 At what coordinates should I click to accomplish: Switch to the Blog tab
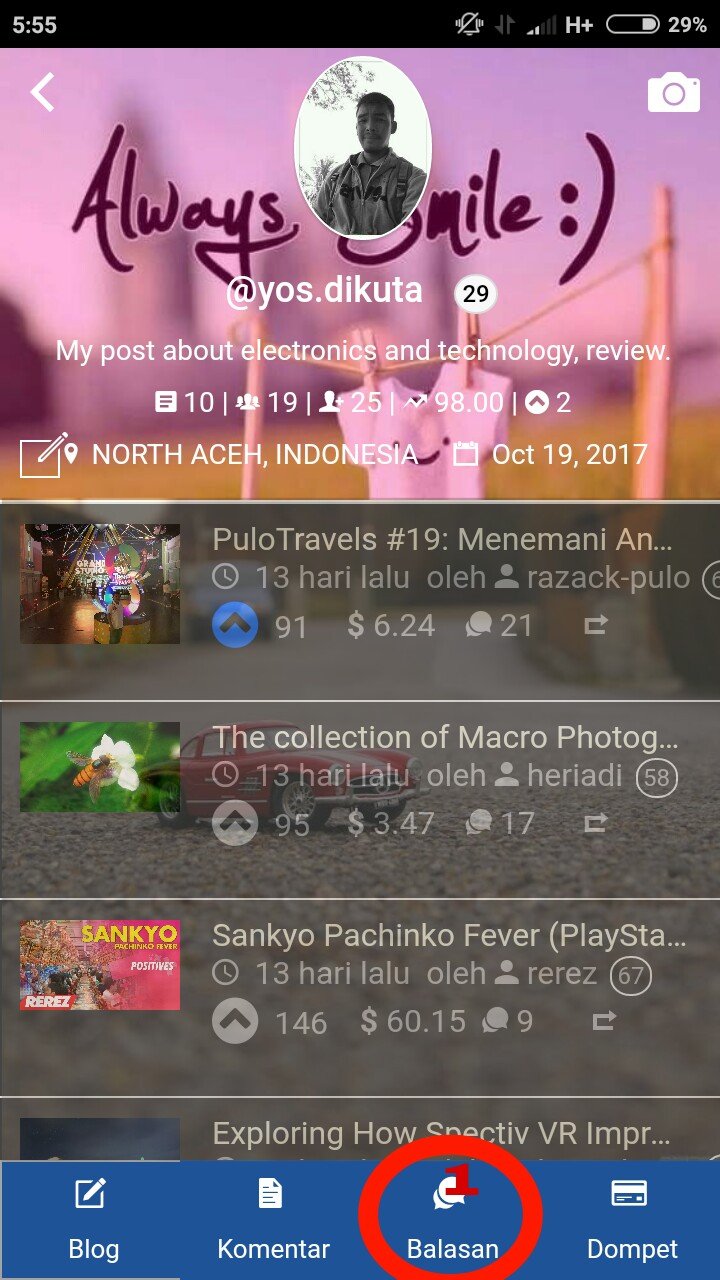click(x=93, y=1220)
